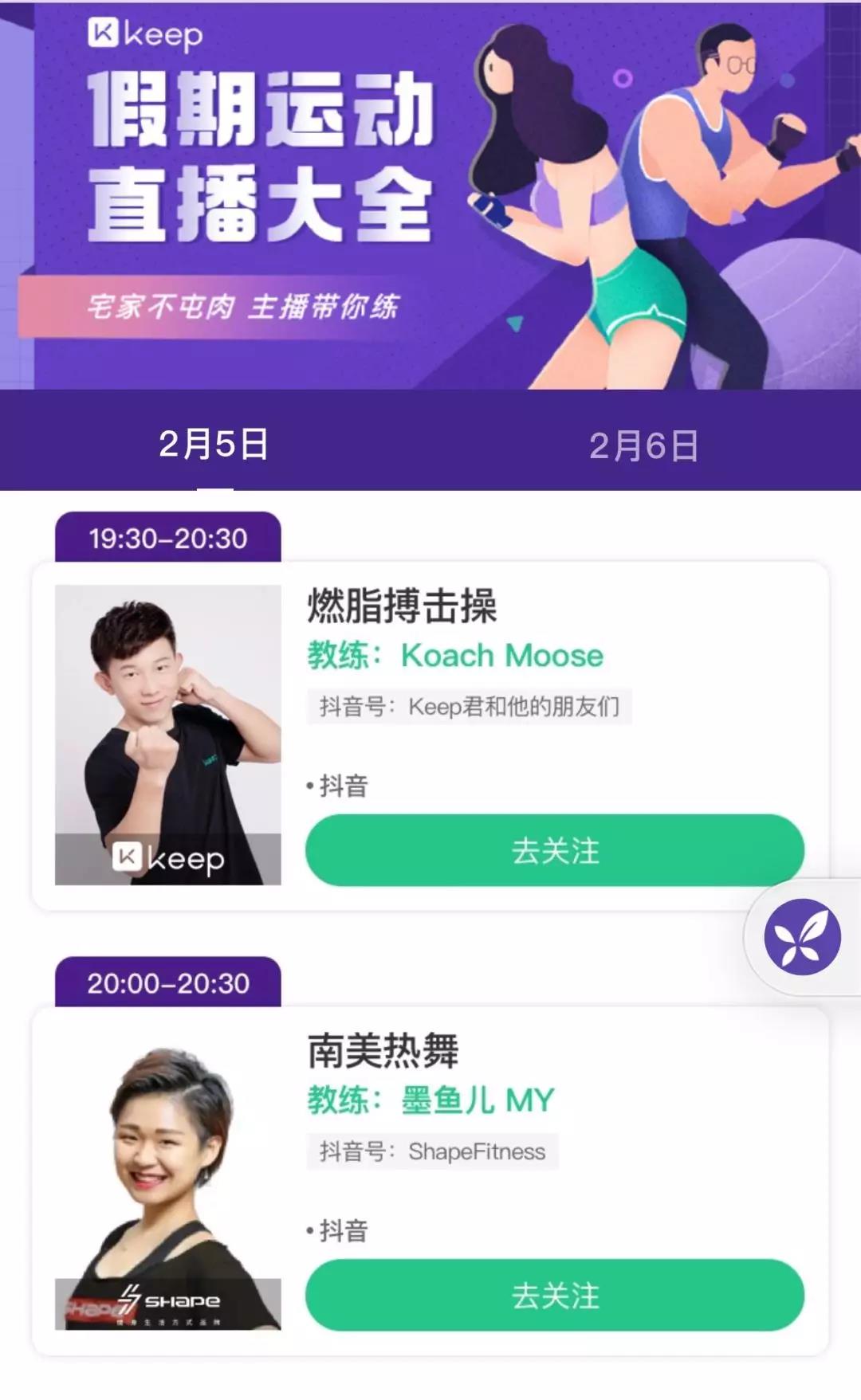Click the 抖音号 Keep君和他的朋友们 label

coord(470,704)
